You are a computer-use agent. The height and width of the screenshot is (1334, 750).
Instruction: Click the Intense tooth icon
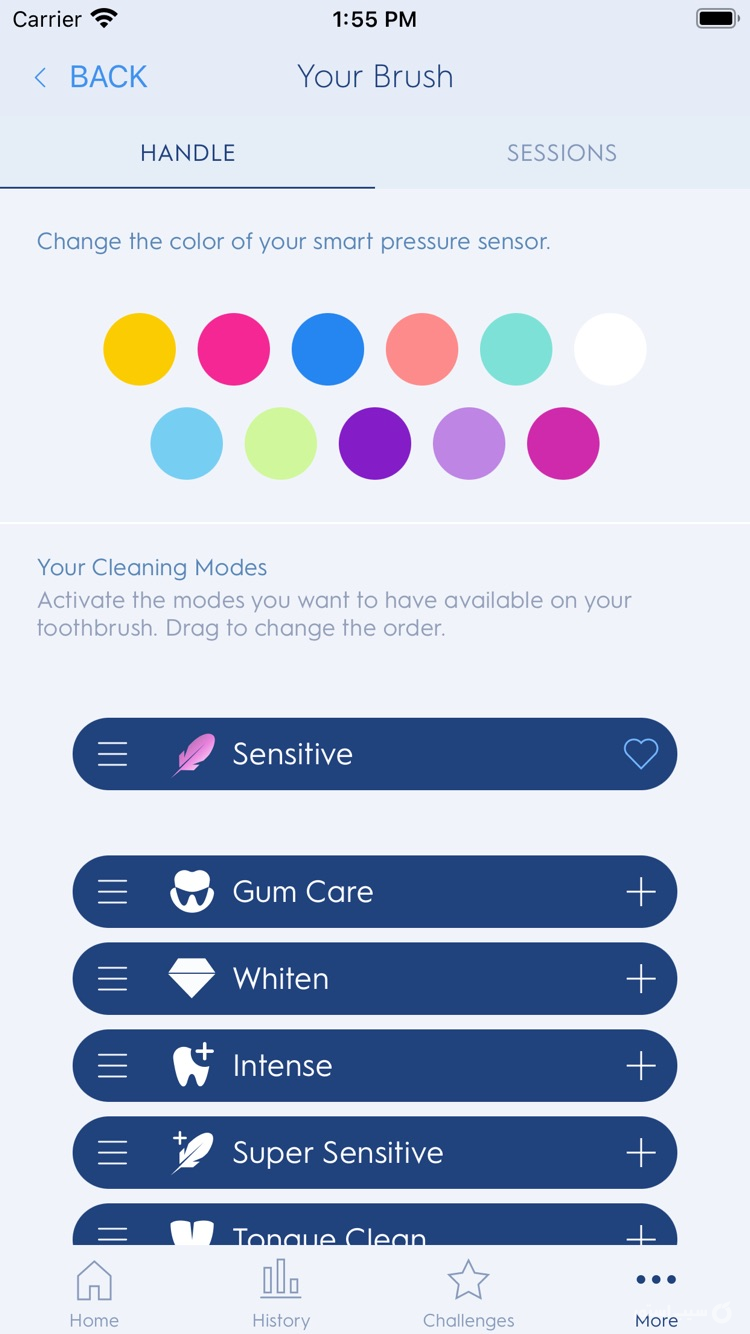tap(190, 1065)
